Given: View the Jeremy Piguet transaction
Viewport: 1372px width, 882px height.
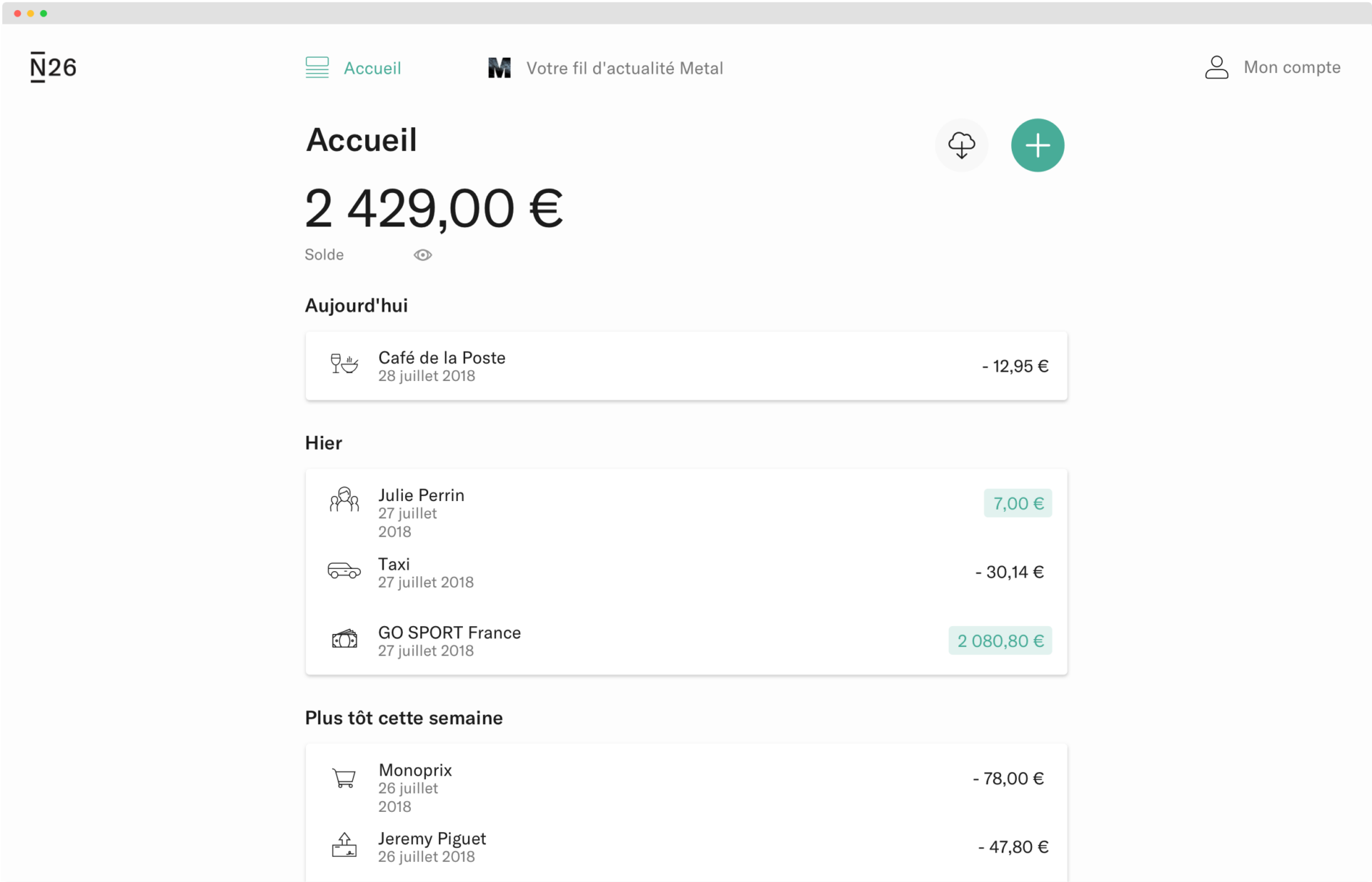Looking at the screenshot, I should pyautogui.click(x=686, y=847).
